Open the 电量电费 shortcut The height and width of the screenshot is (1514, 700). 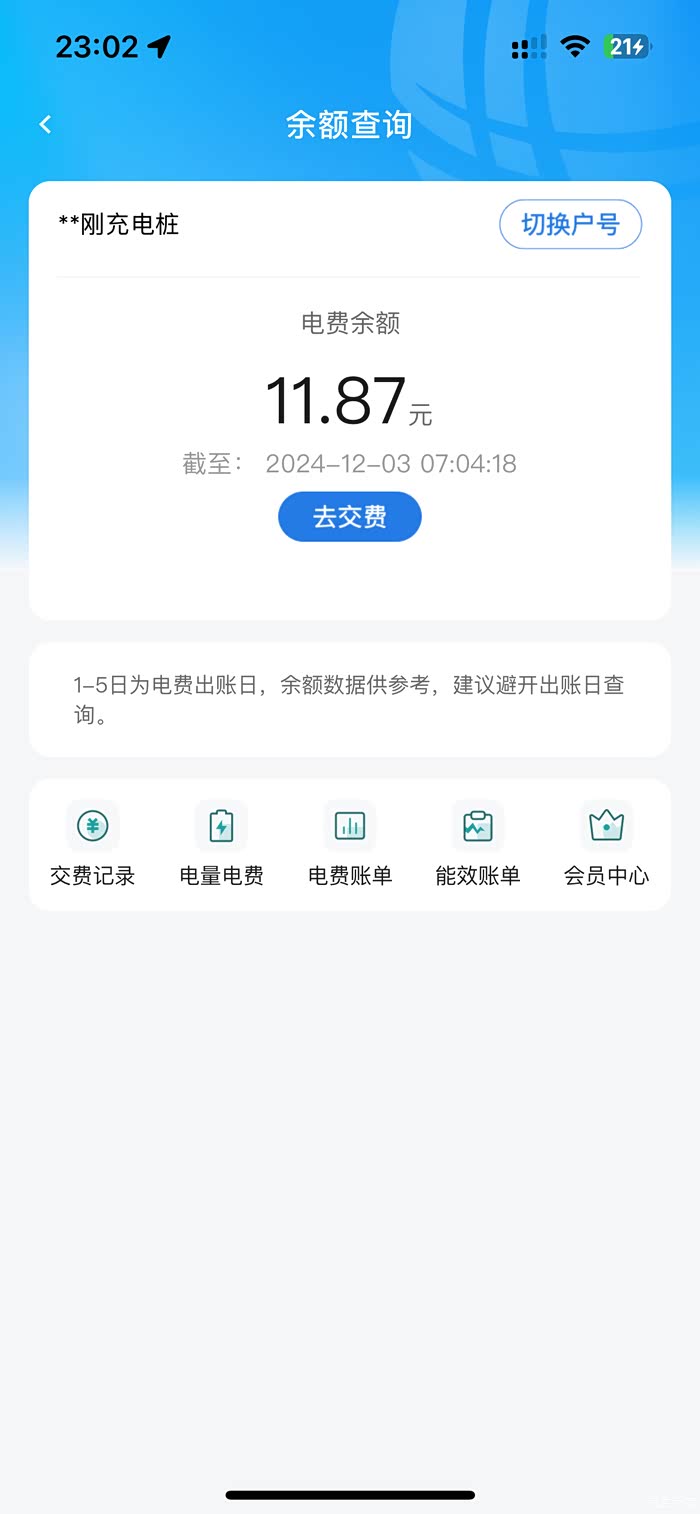coord(221,844)
